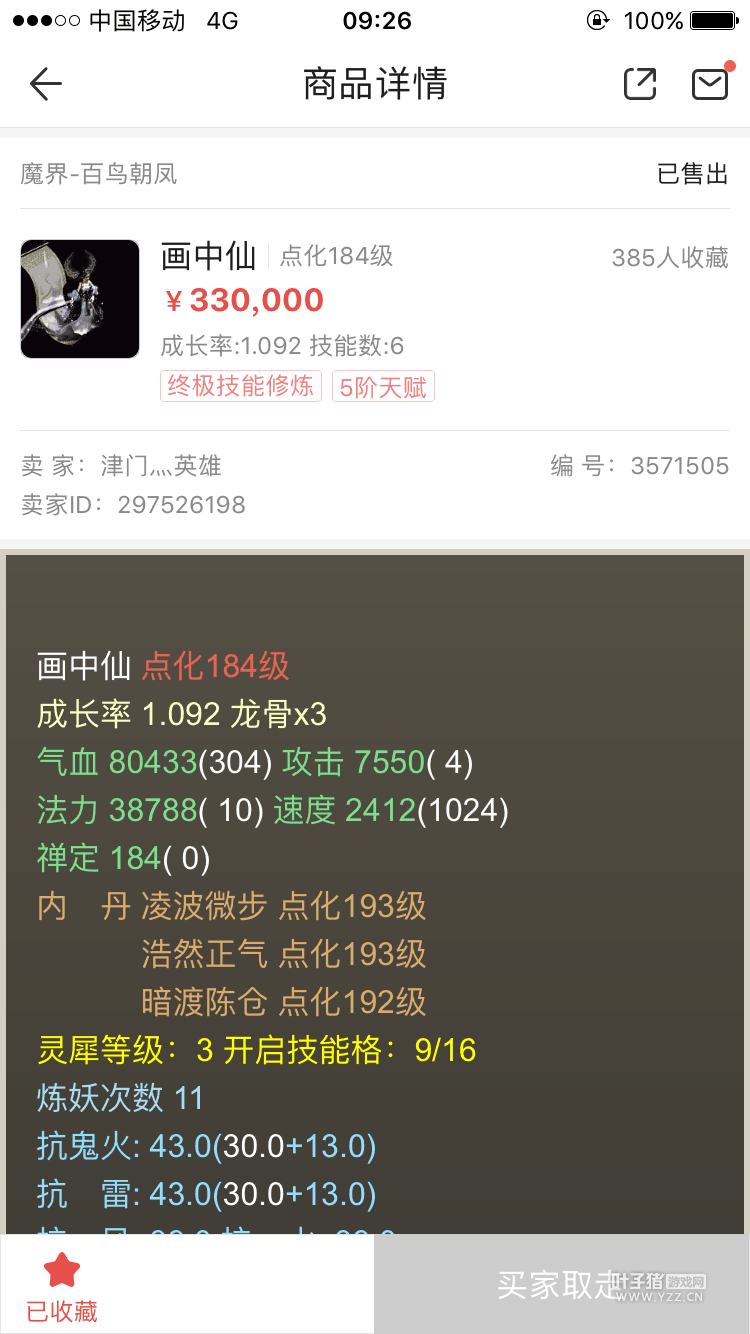750x1334 pixels.
Task: Tap the 买家取走 button
Action: click(x=561, y=1284)
